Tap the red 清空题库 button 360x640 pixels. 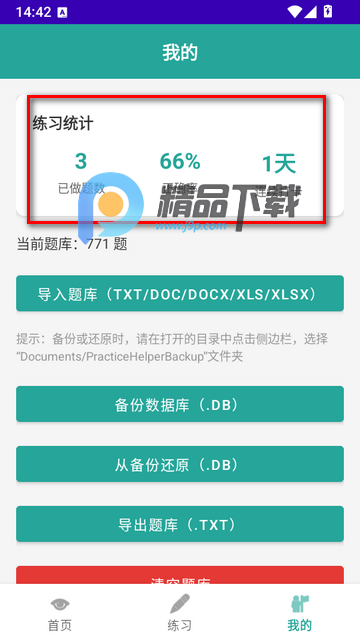(180, 575)
